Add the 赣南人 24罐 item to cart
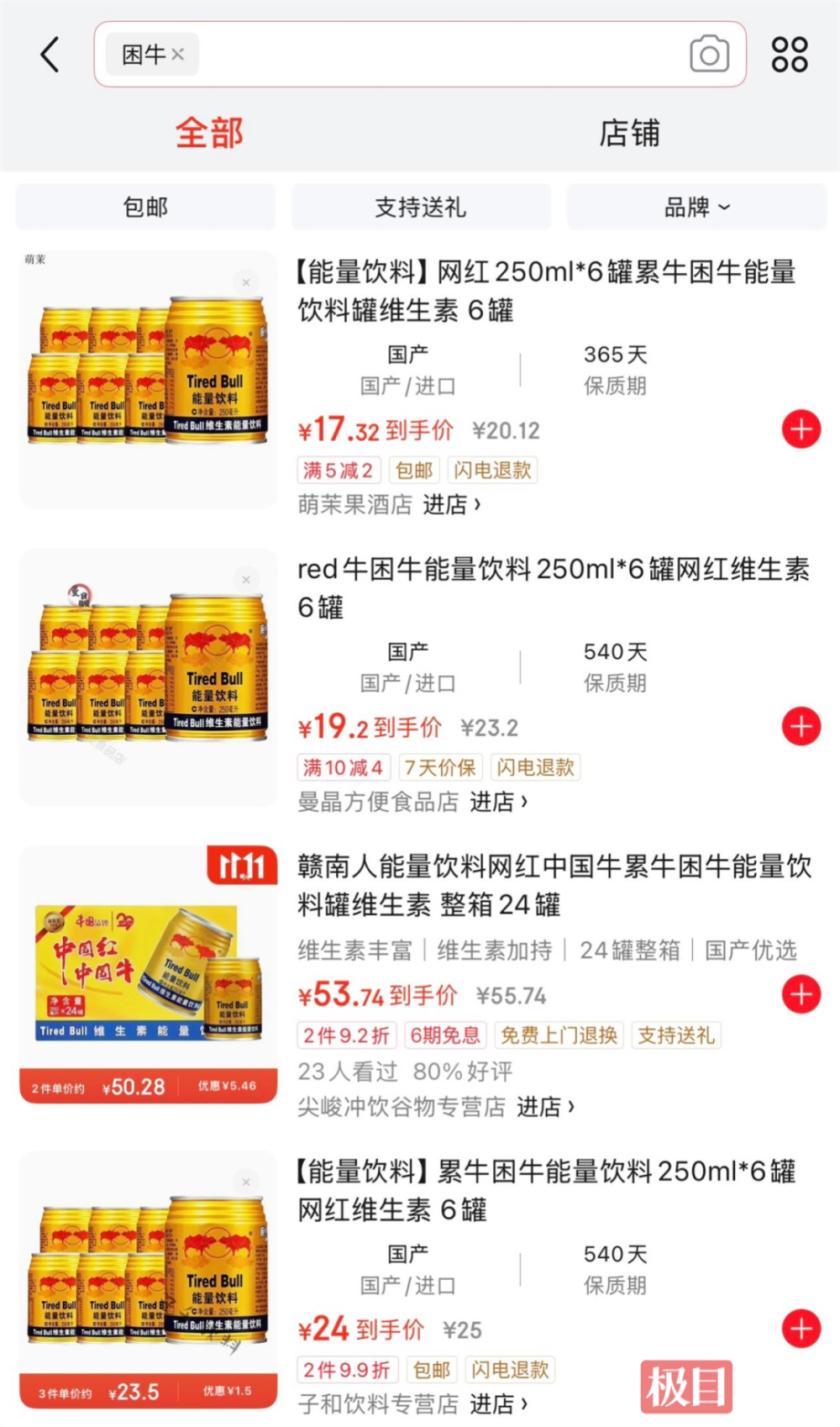840x1427 pixels. click(x=801, y=994)
